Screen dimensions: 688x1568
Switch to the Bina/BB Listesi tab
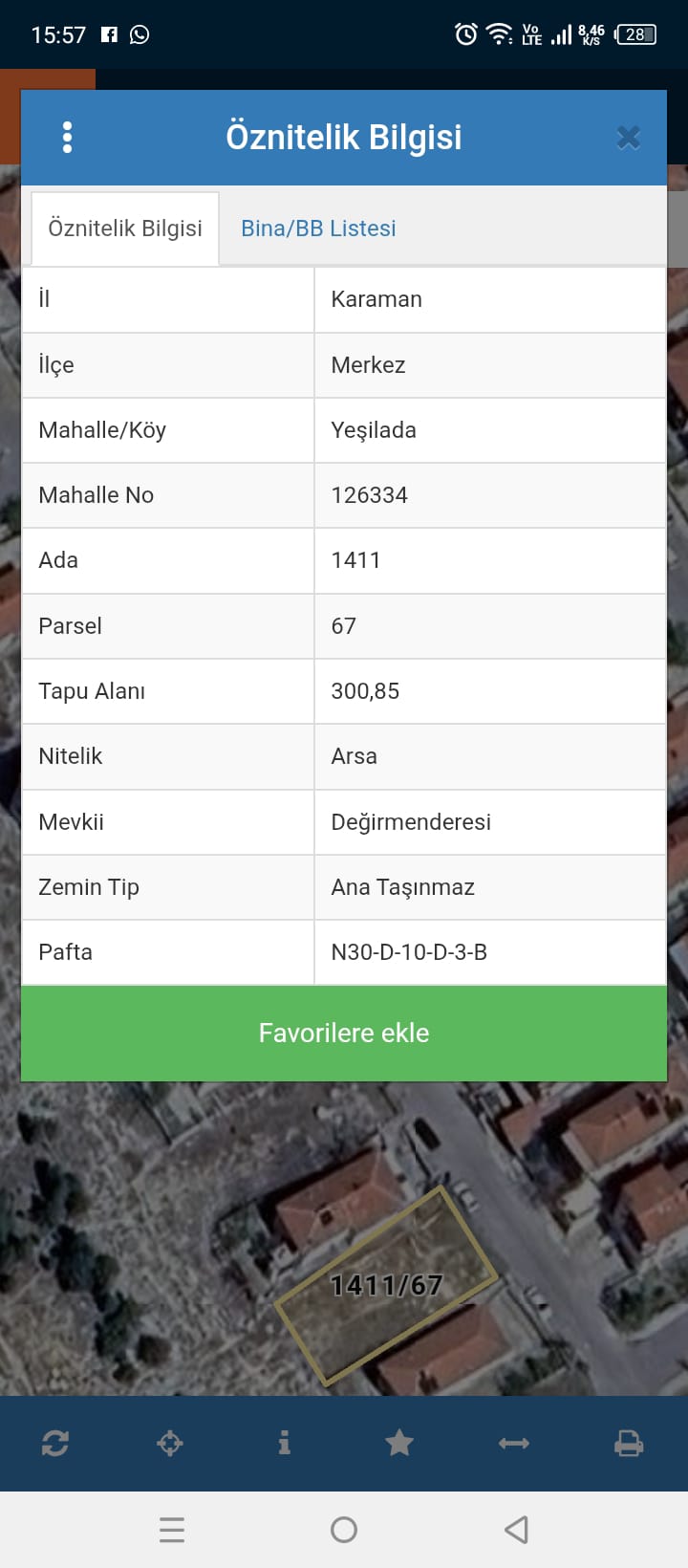pos(318,229)
